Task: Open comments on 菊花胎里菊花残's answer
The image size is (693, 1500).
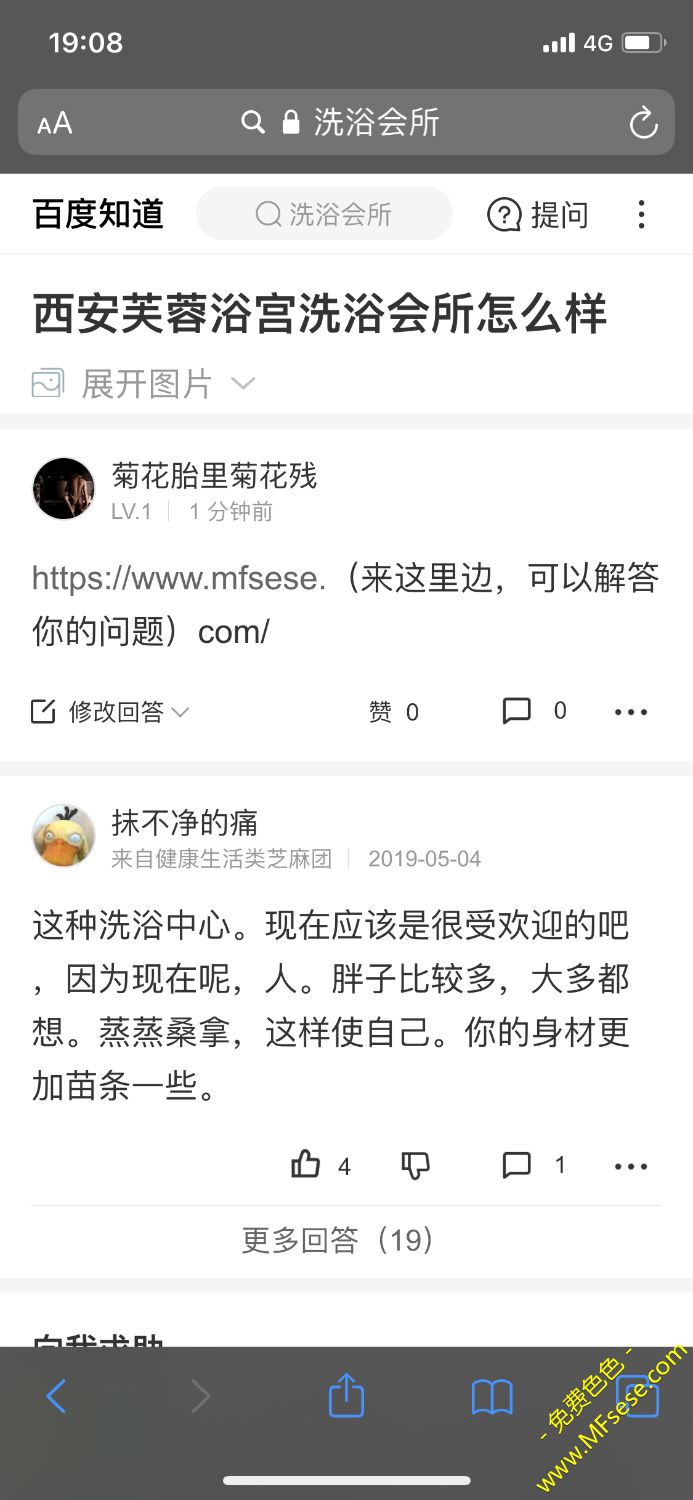Action: (533, 711)
